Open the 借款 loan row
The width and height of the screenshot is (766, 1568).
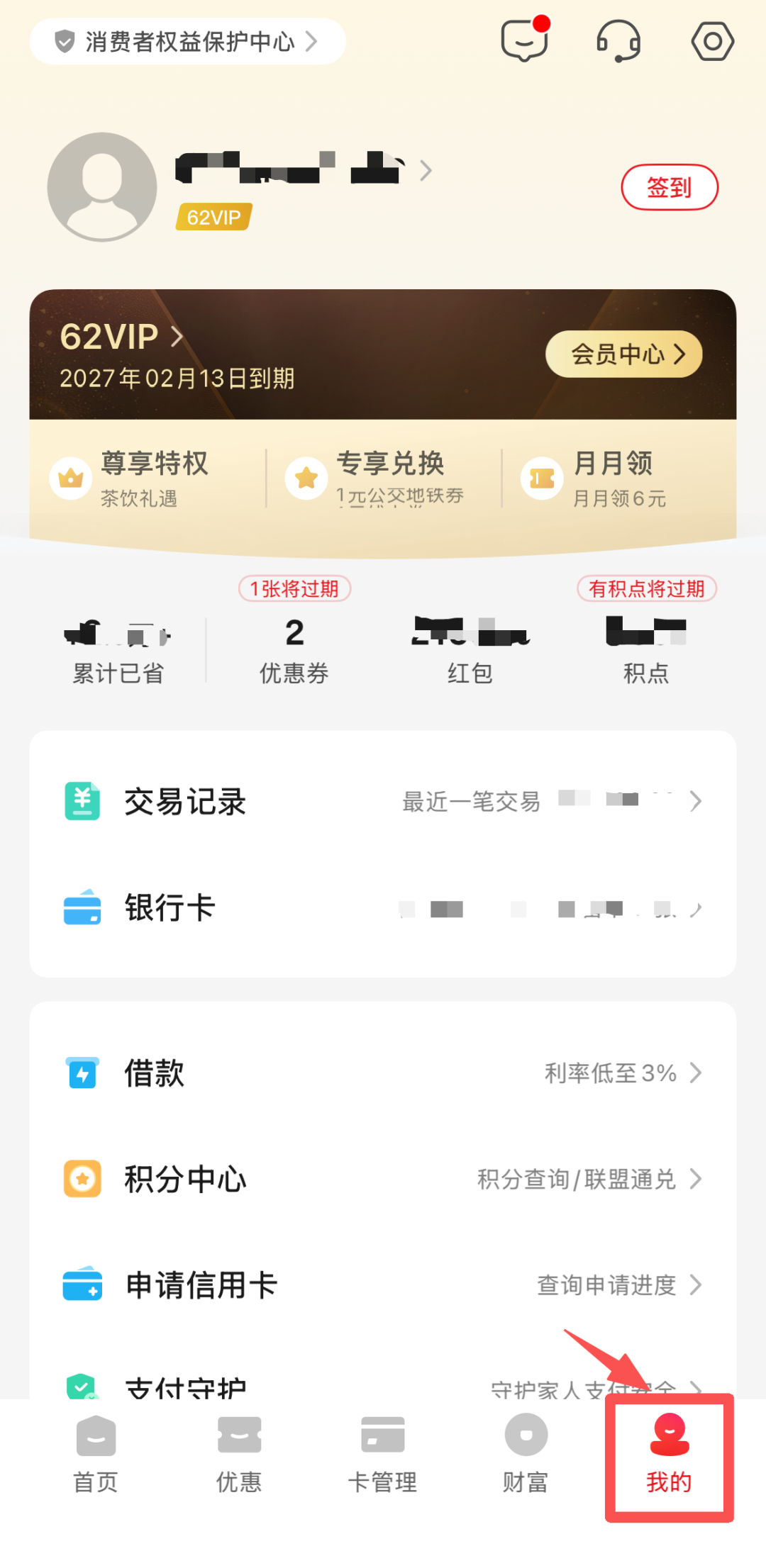tap(383, 1073)
